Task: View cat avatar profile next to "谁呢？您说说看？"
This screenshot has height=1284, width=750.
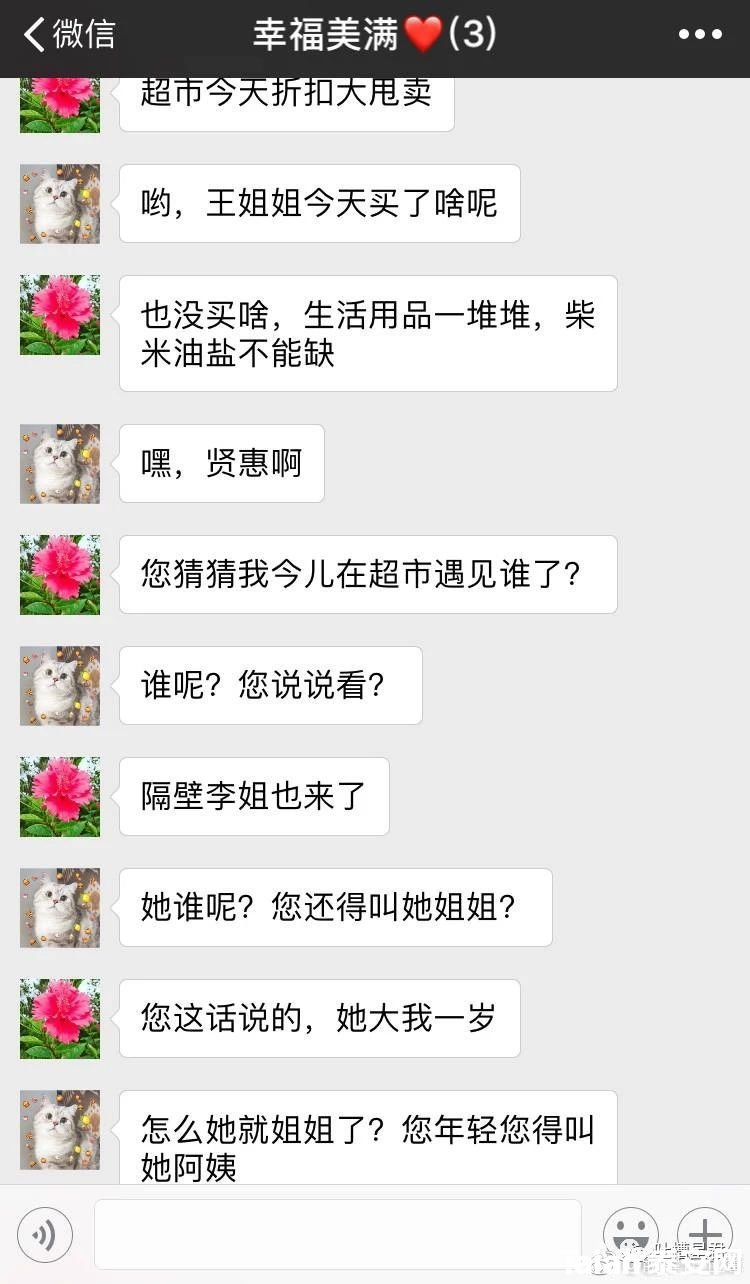Action: coord(60,686)
